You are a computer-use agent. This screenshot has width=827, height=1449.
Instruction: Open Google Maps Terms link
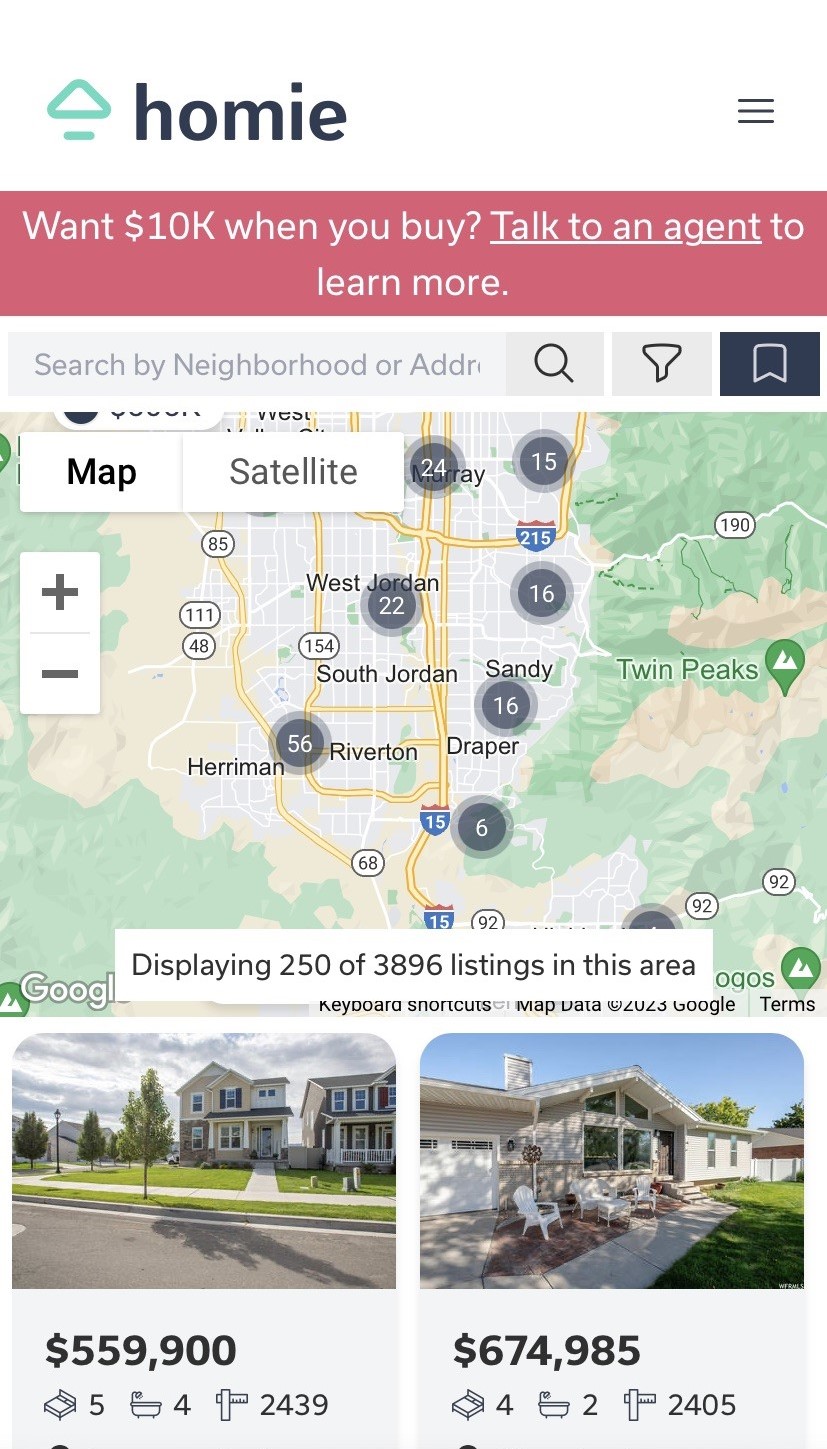pos(787,1004)
